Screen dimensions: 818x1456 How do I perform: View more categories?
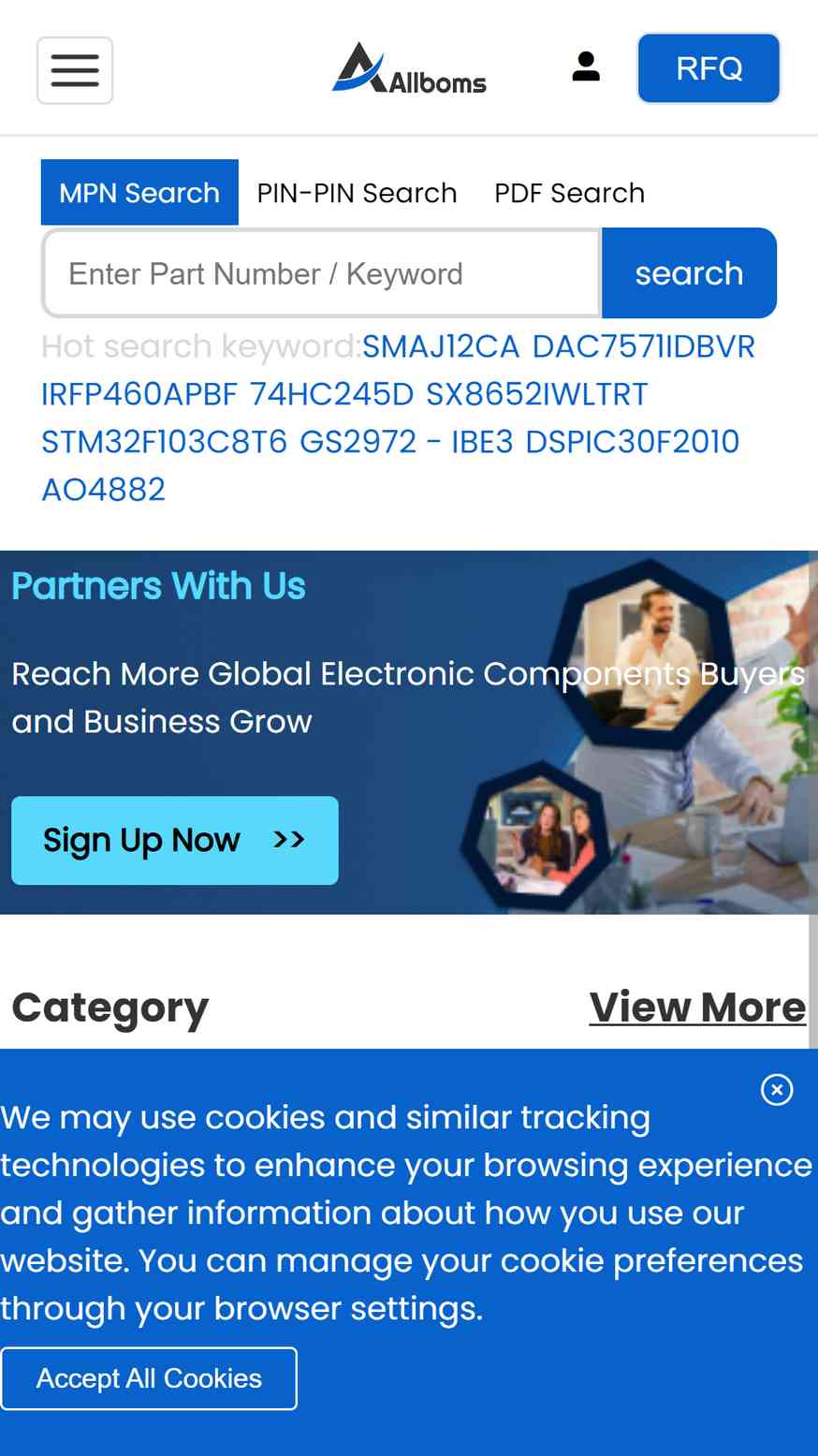tap(697, 1007)
